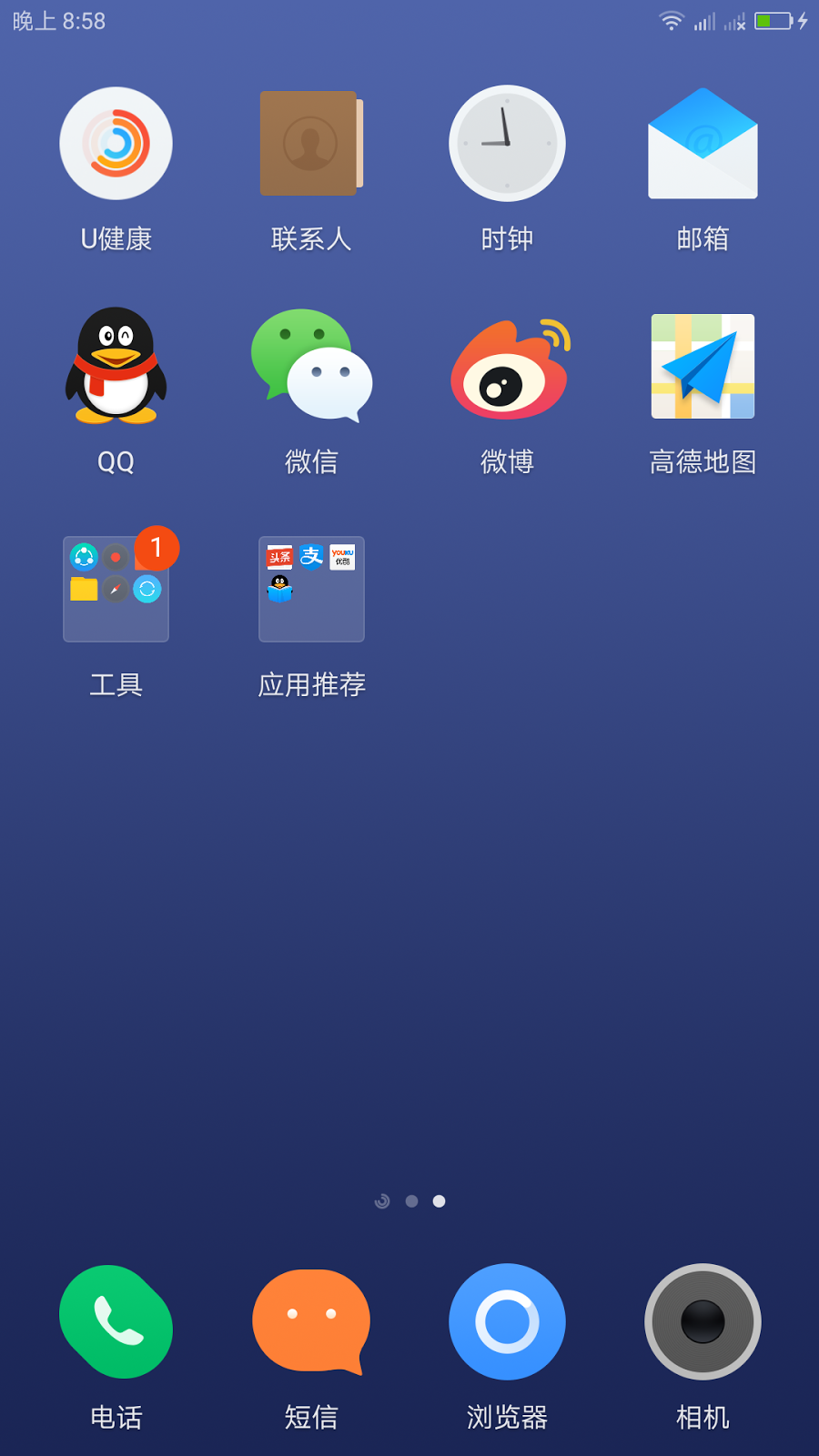Open the 浏览器 browser

(x=507, y=1321)
